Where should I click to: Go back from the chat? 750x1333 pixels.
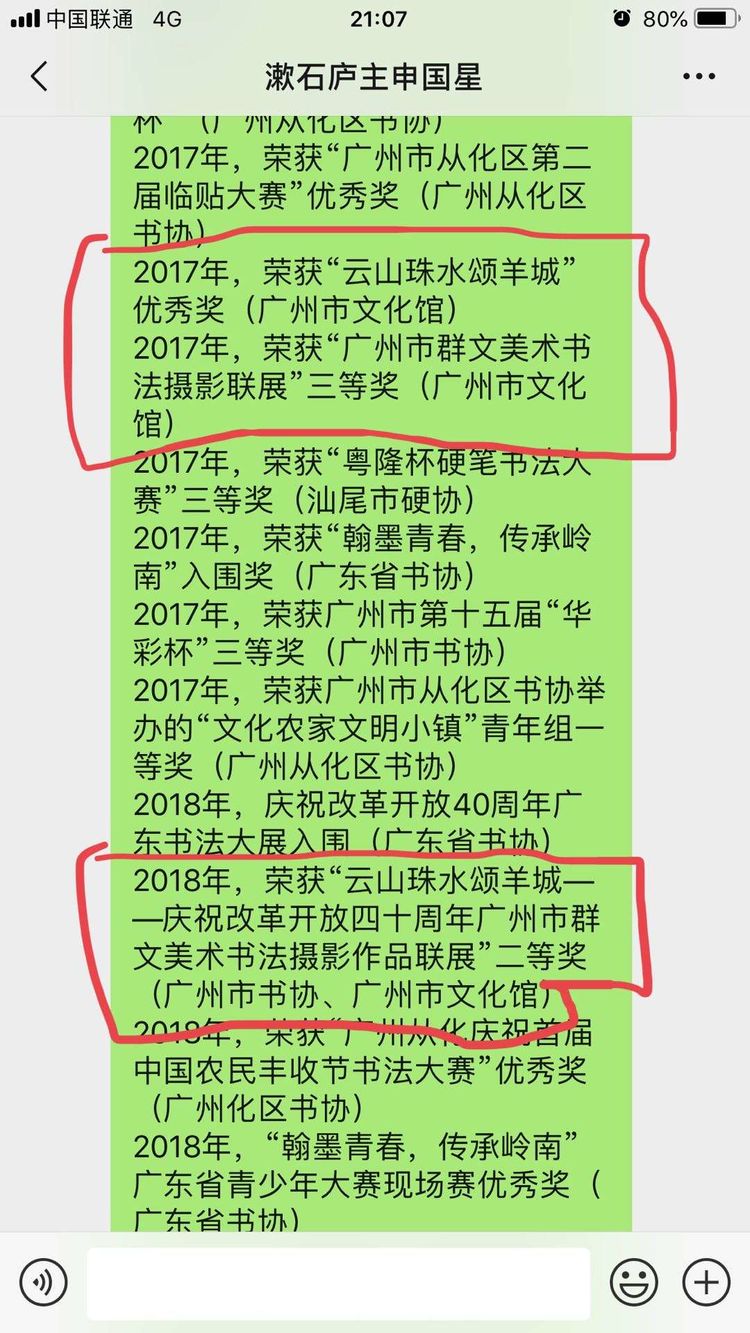[x=39, y=77]
